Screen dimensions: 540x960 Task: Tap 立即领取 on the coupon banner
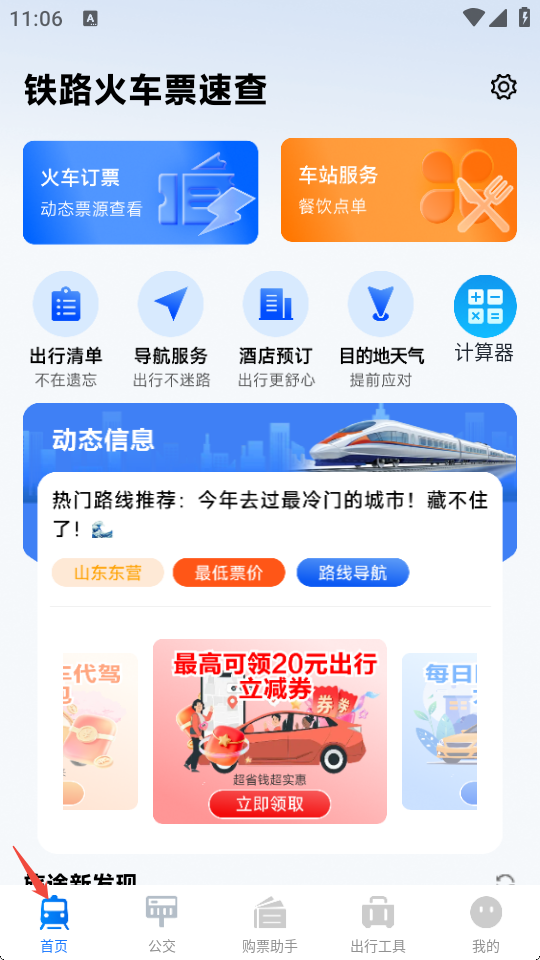pyautogui.click(x=269, y=804)
